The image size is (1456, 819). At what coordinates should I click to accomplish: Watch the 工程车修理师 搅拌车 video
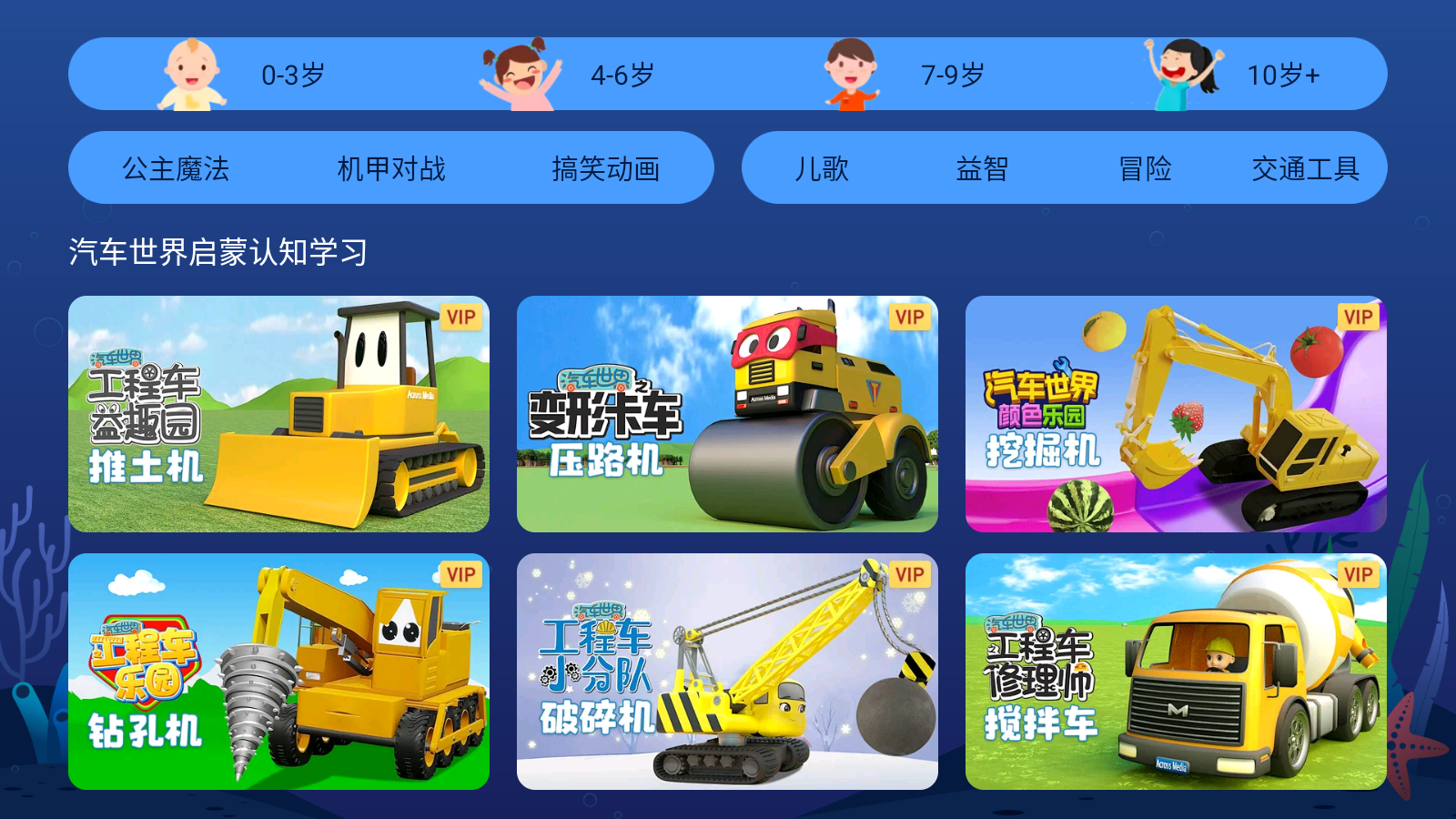pyautogui.click(x=1176, y=672)
